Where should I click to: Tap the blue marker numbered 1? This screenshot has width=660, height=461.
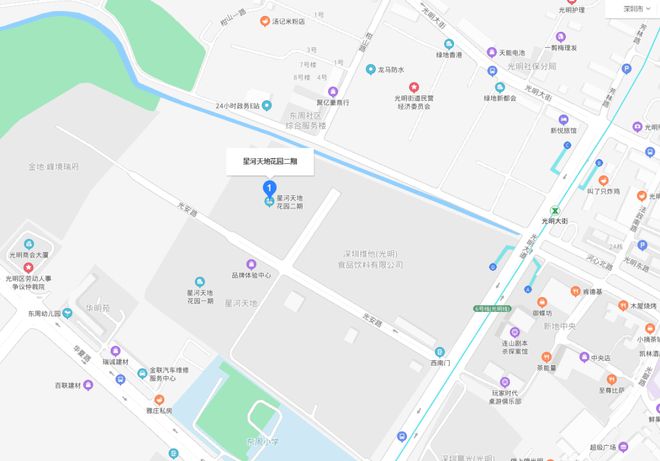pos(268,187)
